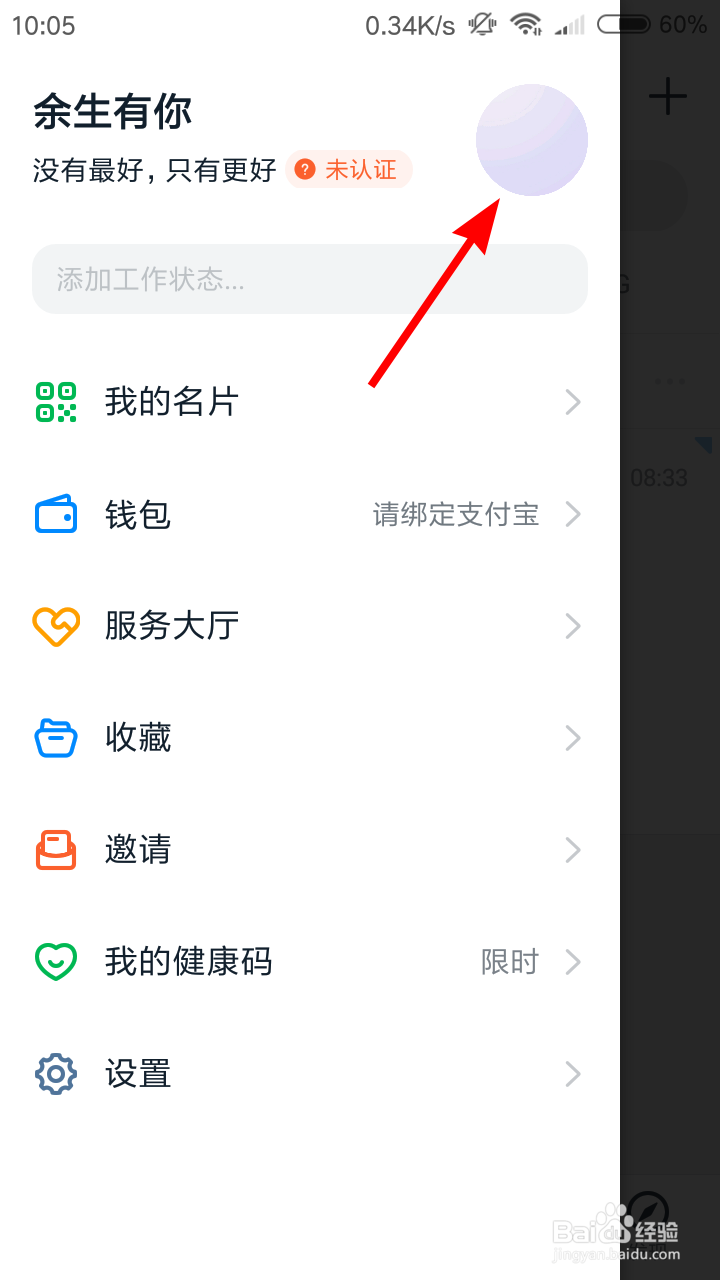Open 设置 with the gear icon
The width and height of the screenshot is (720, 1280).
tap(56, 1074)
